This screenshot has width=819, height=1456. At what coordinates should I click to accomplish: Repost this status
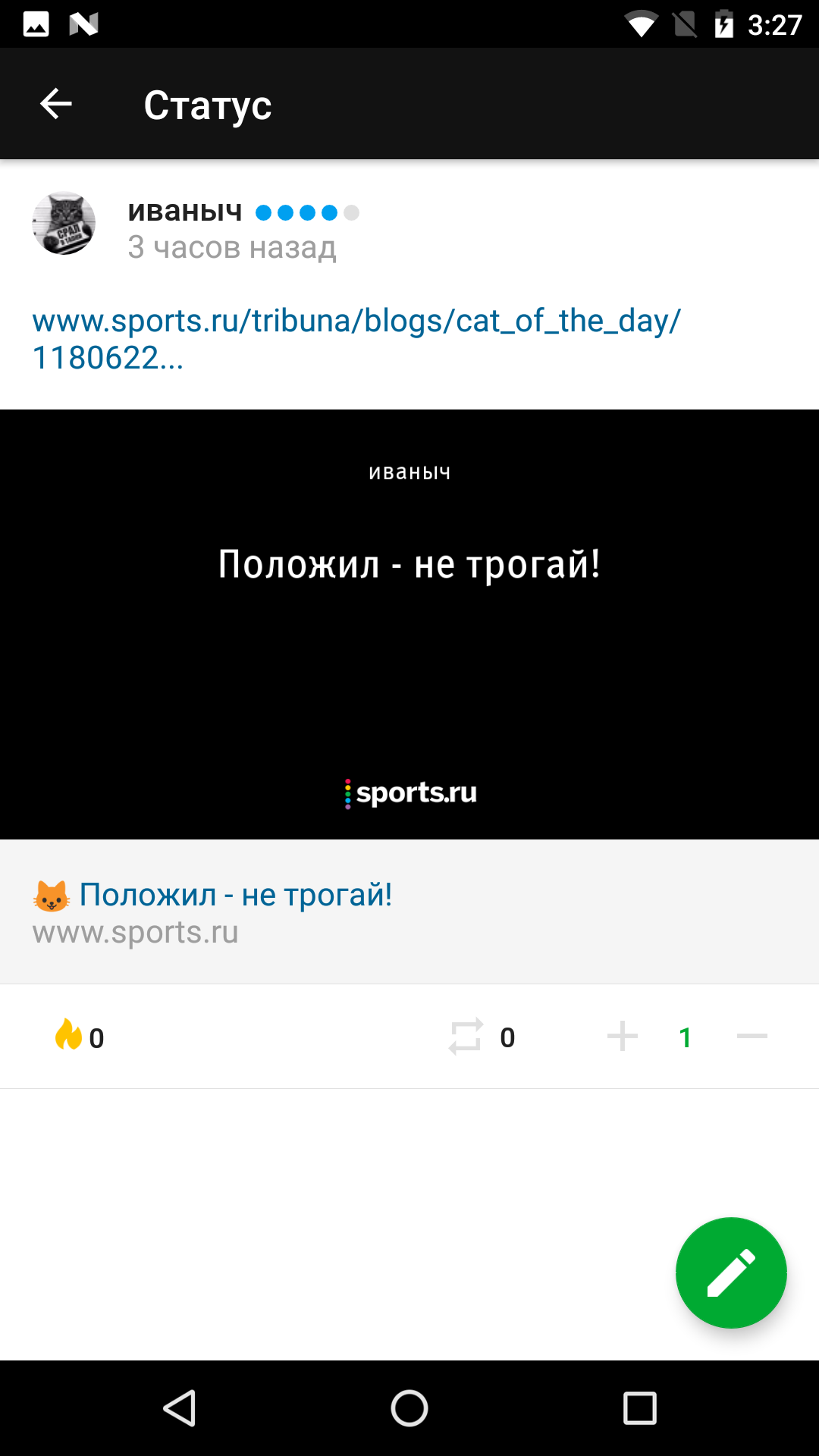point(466,1036)
